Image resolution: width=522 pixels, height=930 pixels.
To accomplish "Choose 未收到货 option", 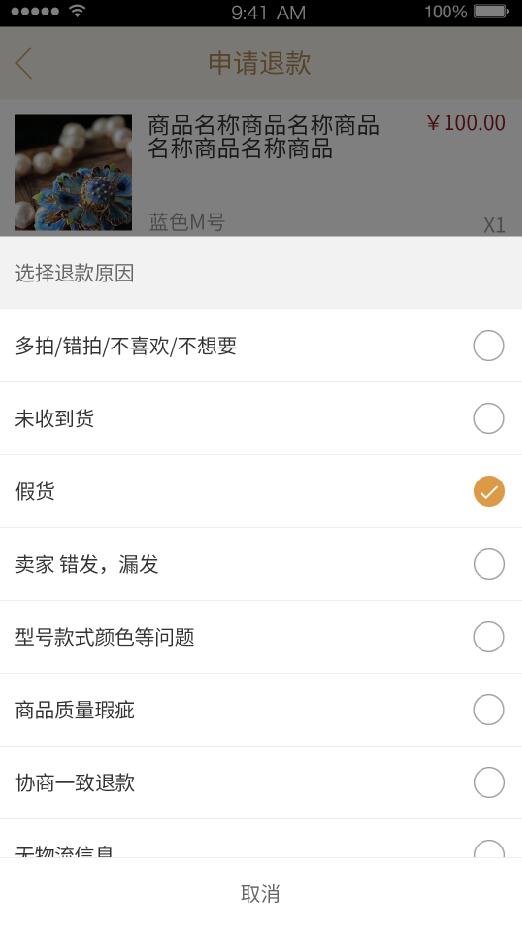I will [261, 418].
